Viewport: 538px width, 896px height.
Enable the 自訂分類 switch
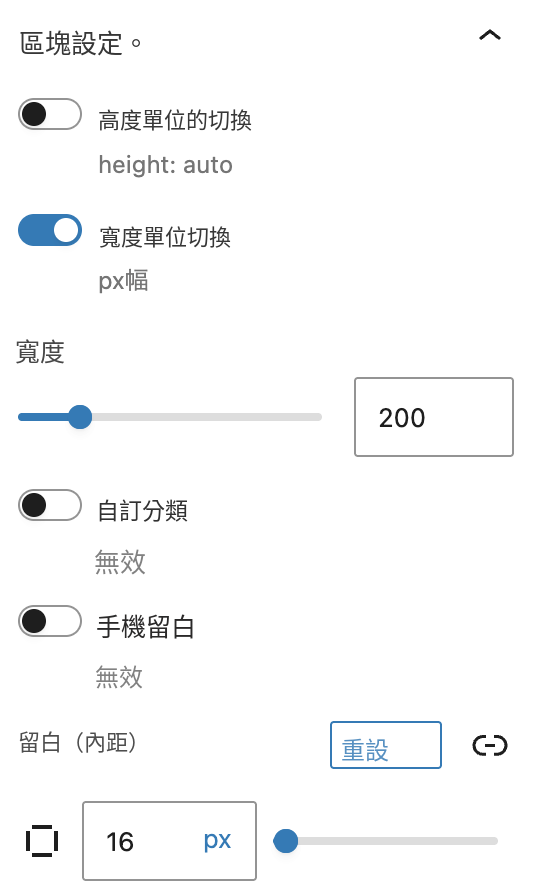[50, 505]
